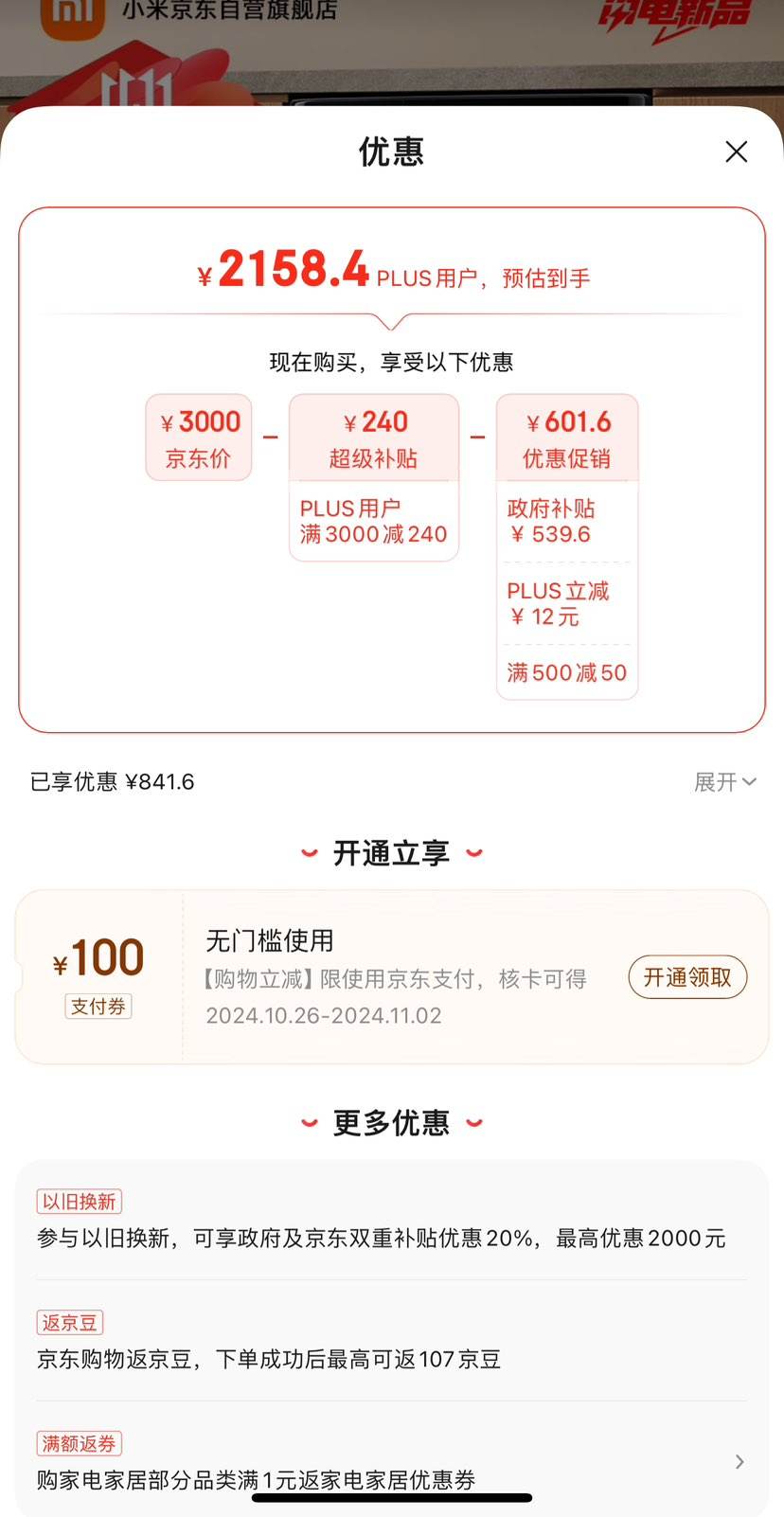This screenshot has width=784, height=1517.
Task: Collapse the 优惠 popup with the X
Action: click(737, 152)
